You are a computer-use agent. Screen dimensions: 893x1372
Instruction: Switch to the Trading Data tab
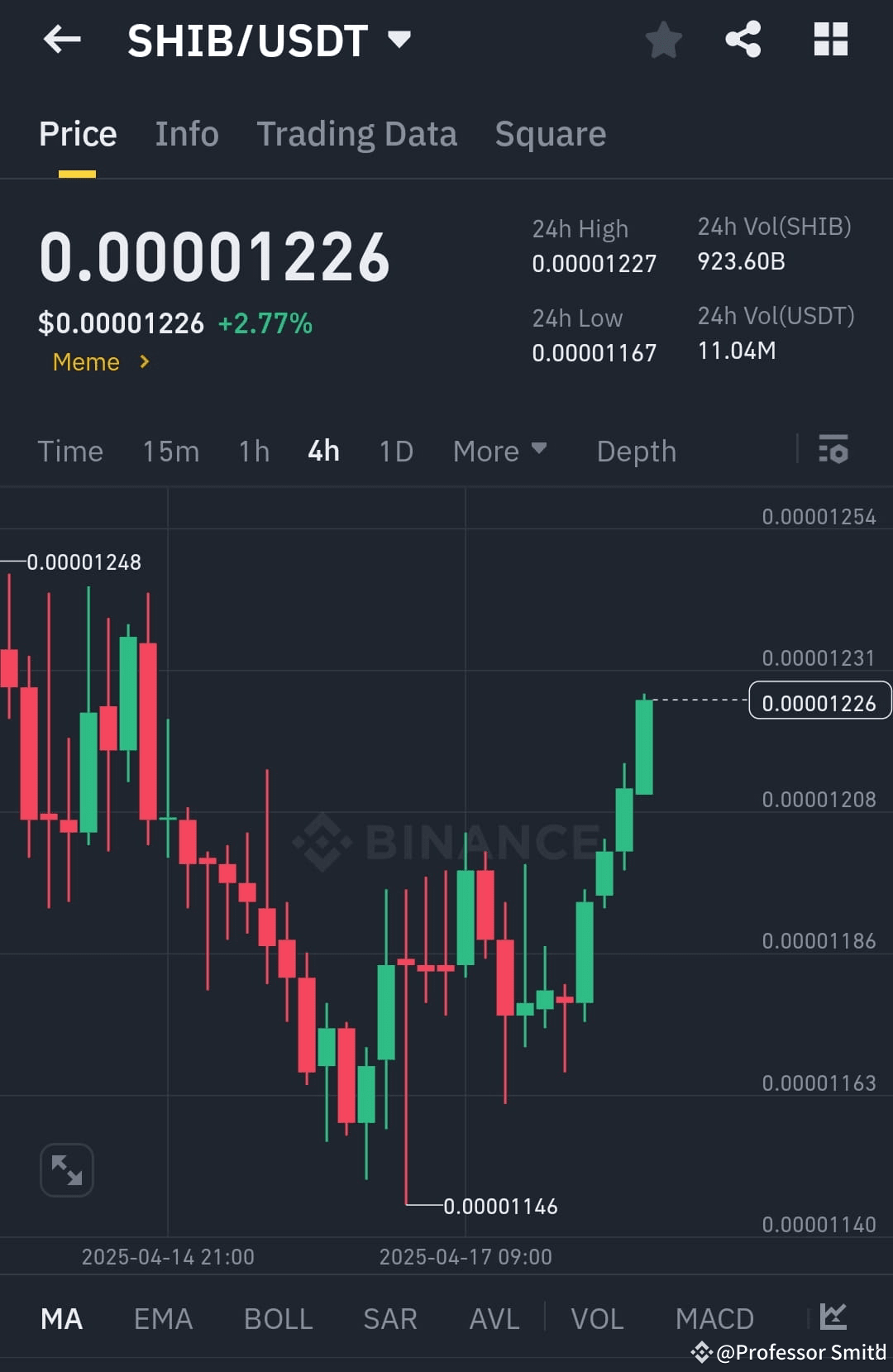[x=357, y=133]
